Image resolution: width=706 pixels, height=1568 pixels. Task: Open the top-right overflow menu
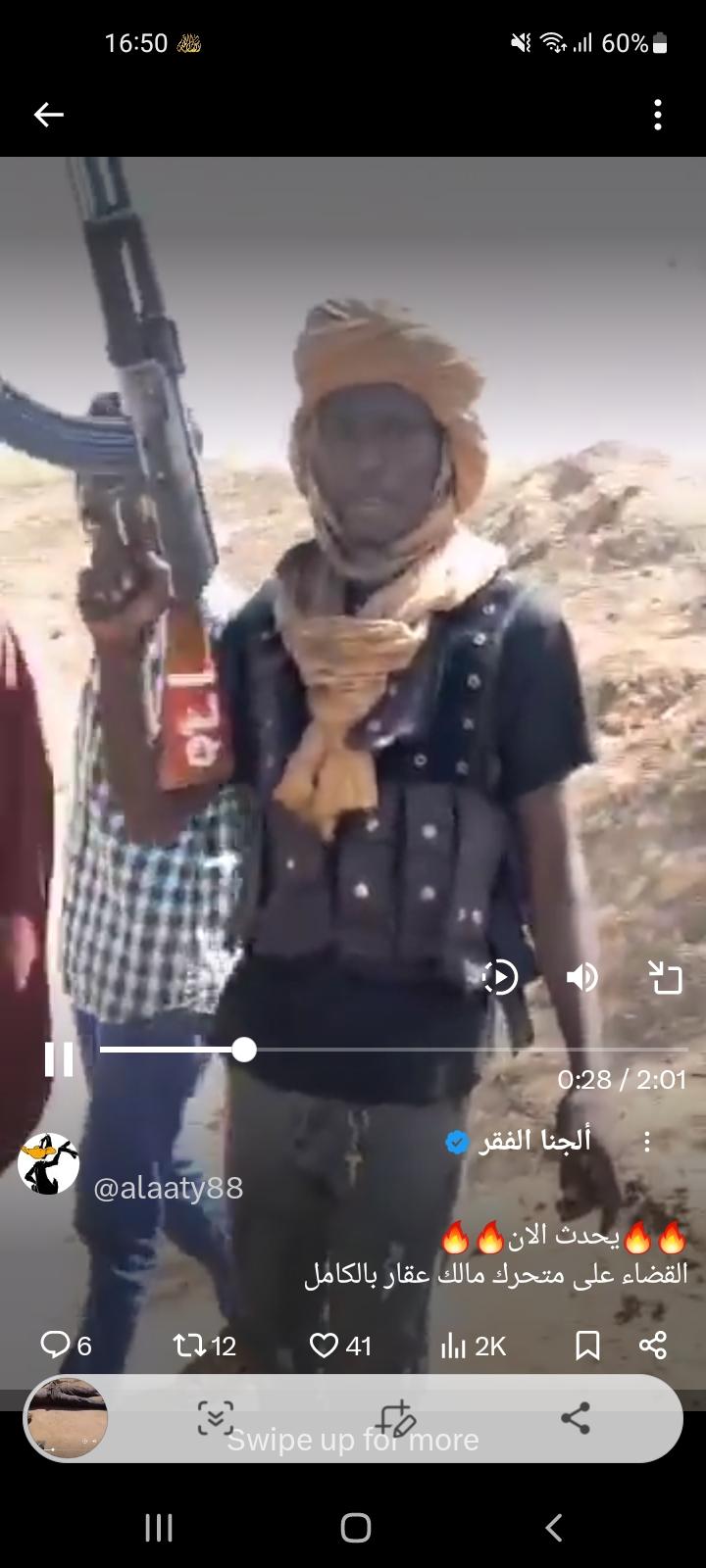tap(658, 115)
